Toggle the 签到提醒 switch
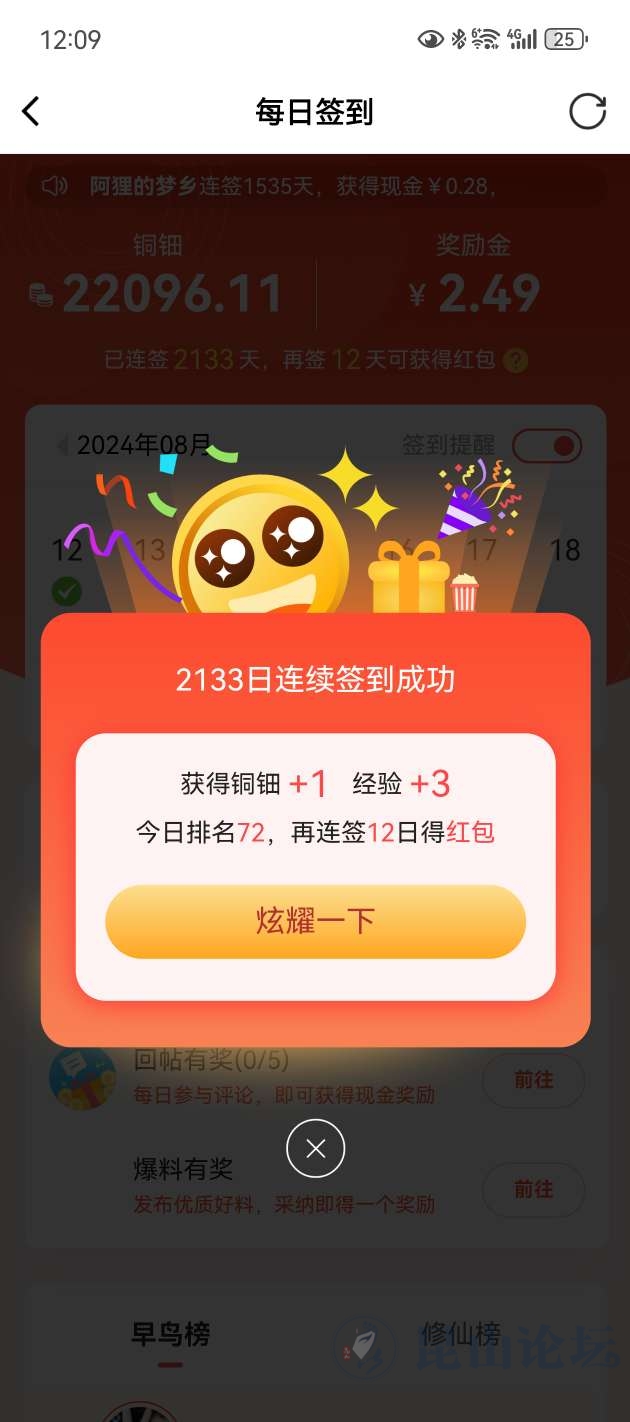 (x=547, y=445)
